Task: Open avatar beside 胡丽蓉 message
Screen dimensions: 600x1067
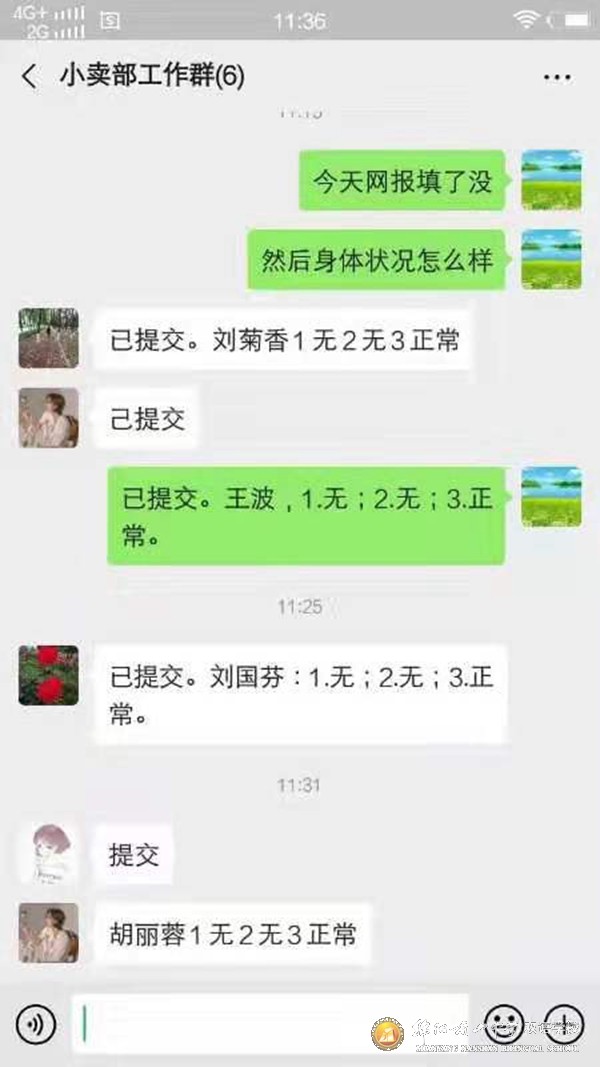Action: click(x=48, y=933)
